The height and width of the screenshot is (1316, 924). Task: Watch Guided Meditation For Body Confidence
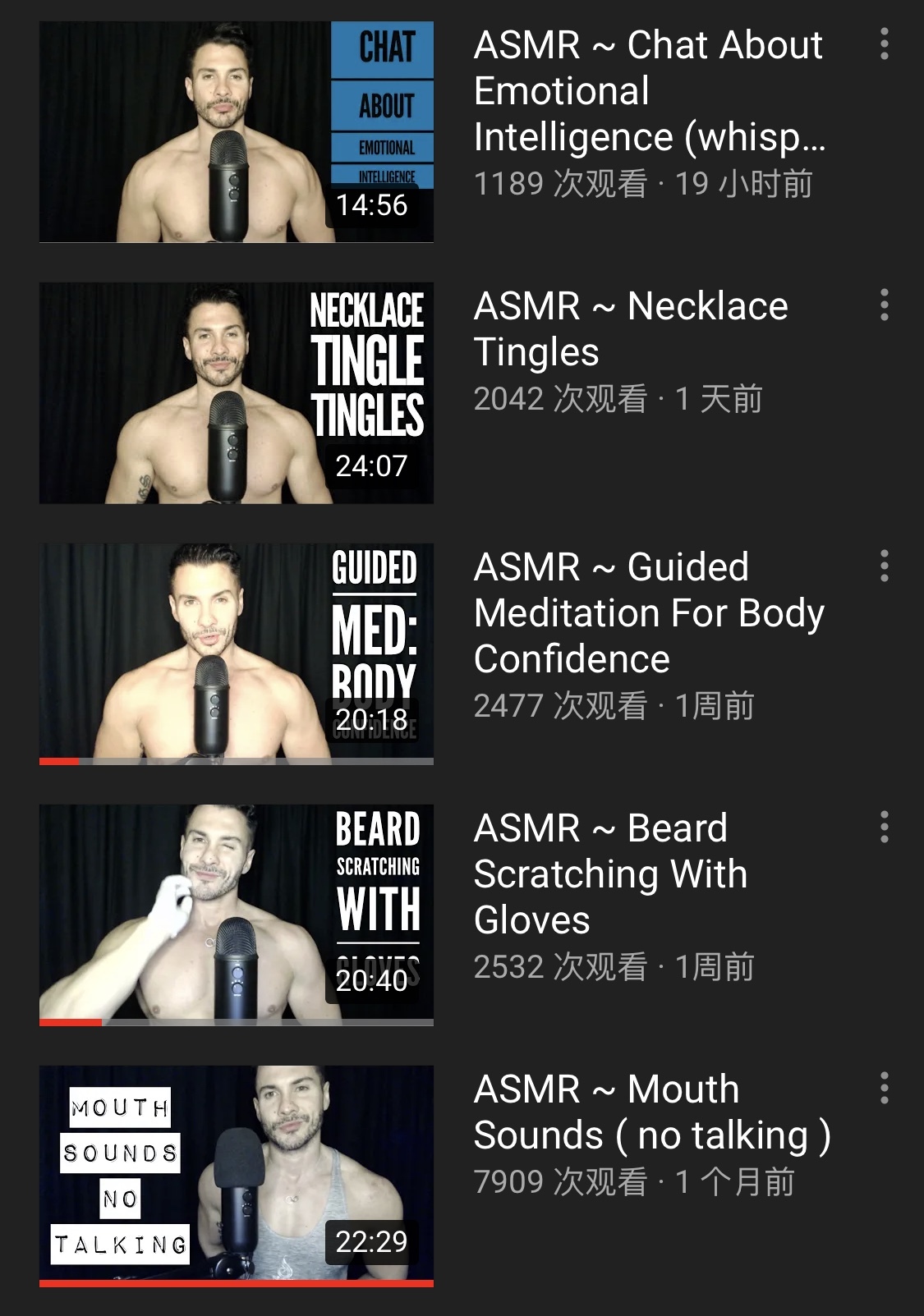click(237, 653)
